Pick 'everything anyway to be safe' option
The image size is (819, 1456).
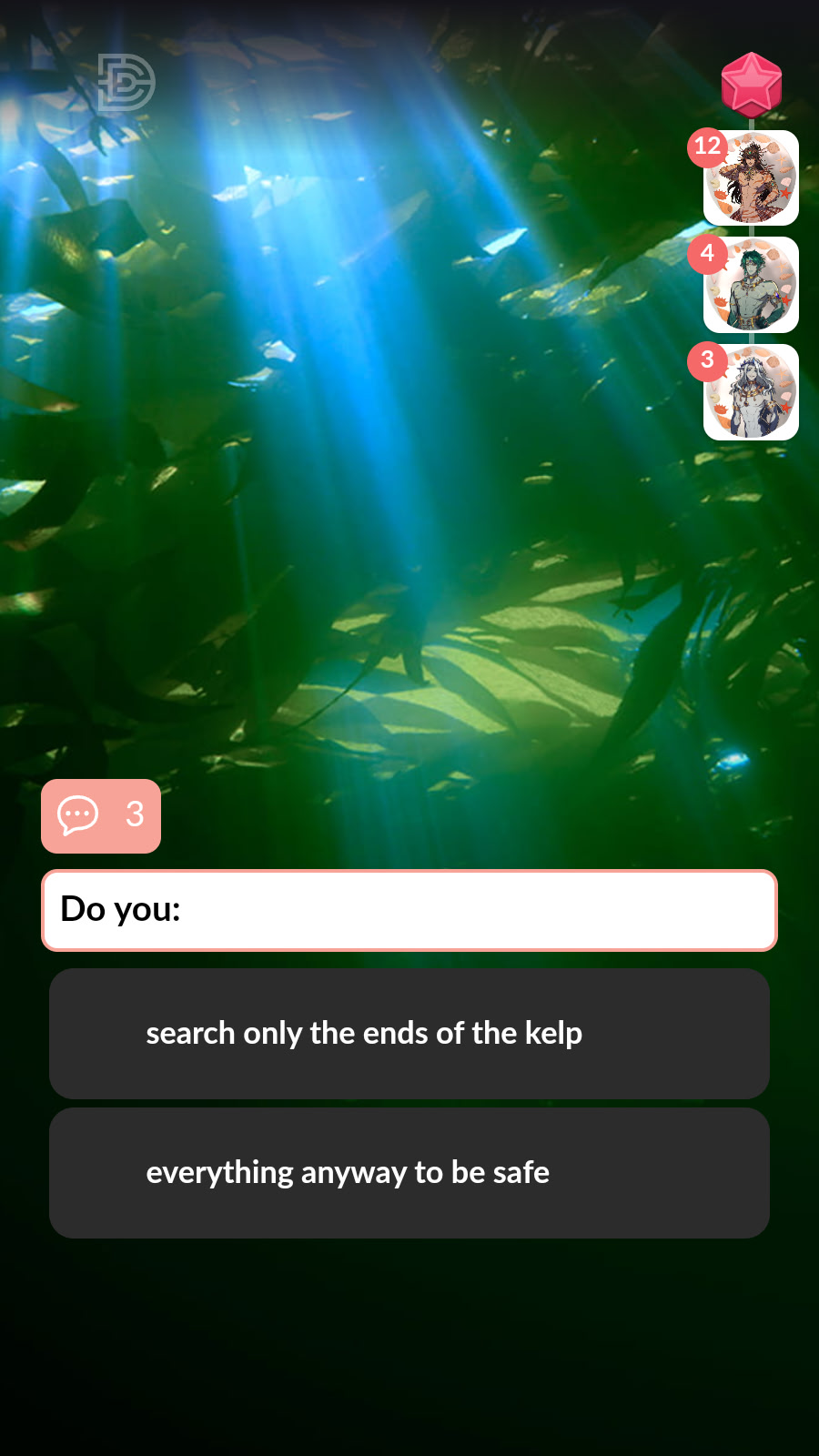click(409, 1172)
